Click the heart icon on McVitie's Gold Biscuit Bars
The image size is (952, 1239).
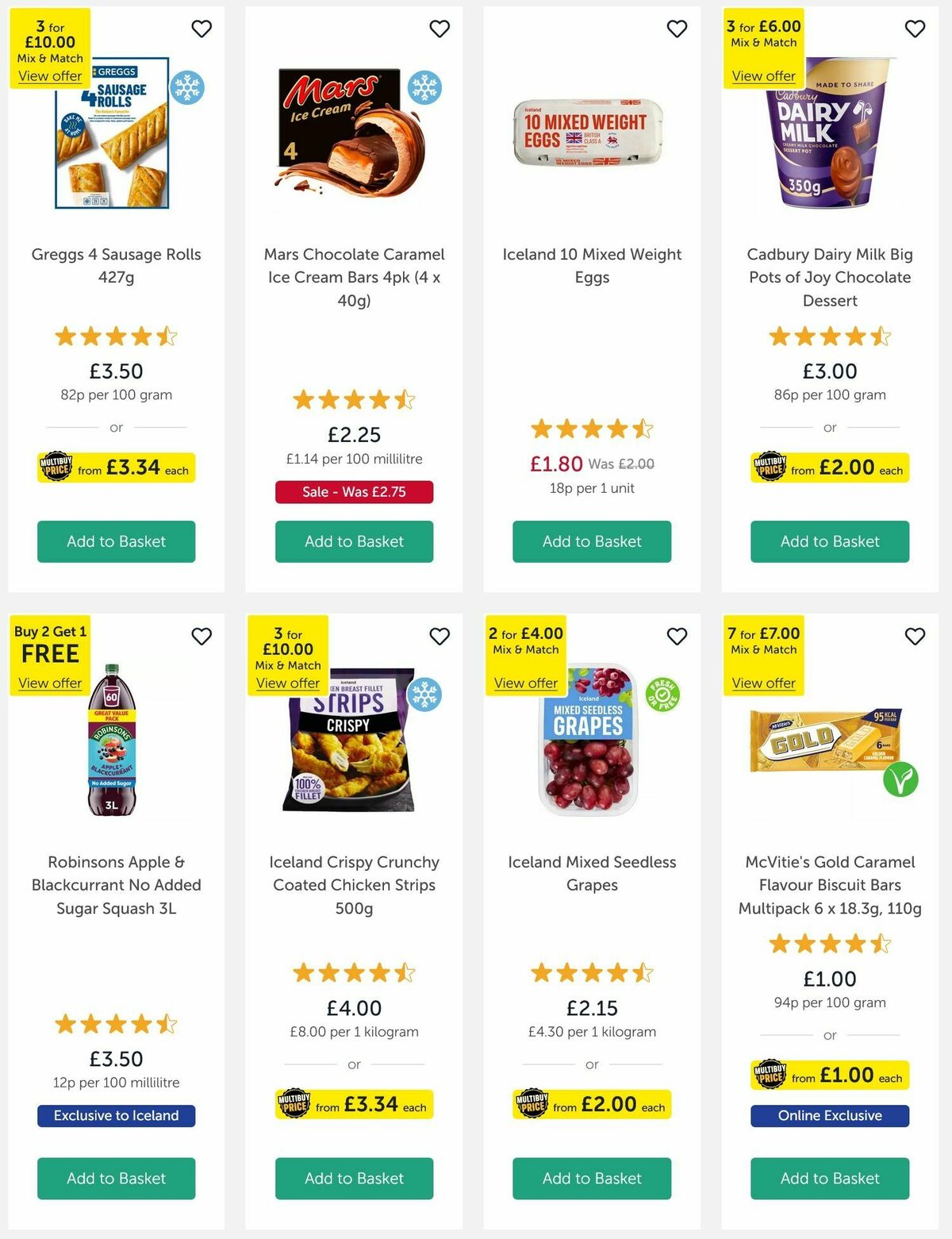pos(915,637)
